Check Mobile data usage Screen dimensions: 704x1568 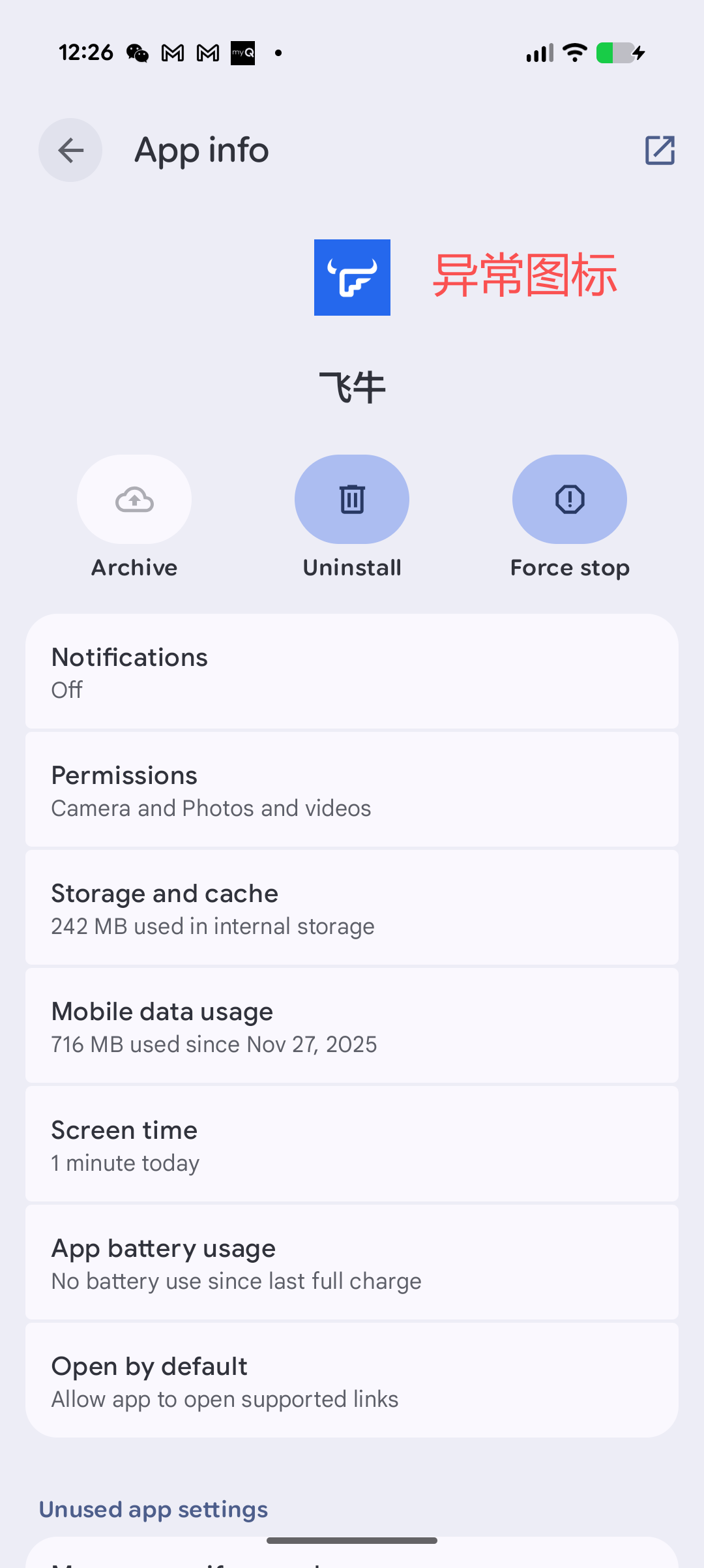click(352, 1026)
